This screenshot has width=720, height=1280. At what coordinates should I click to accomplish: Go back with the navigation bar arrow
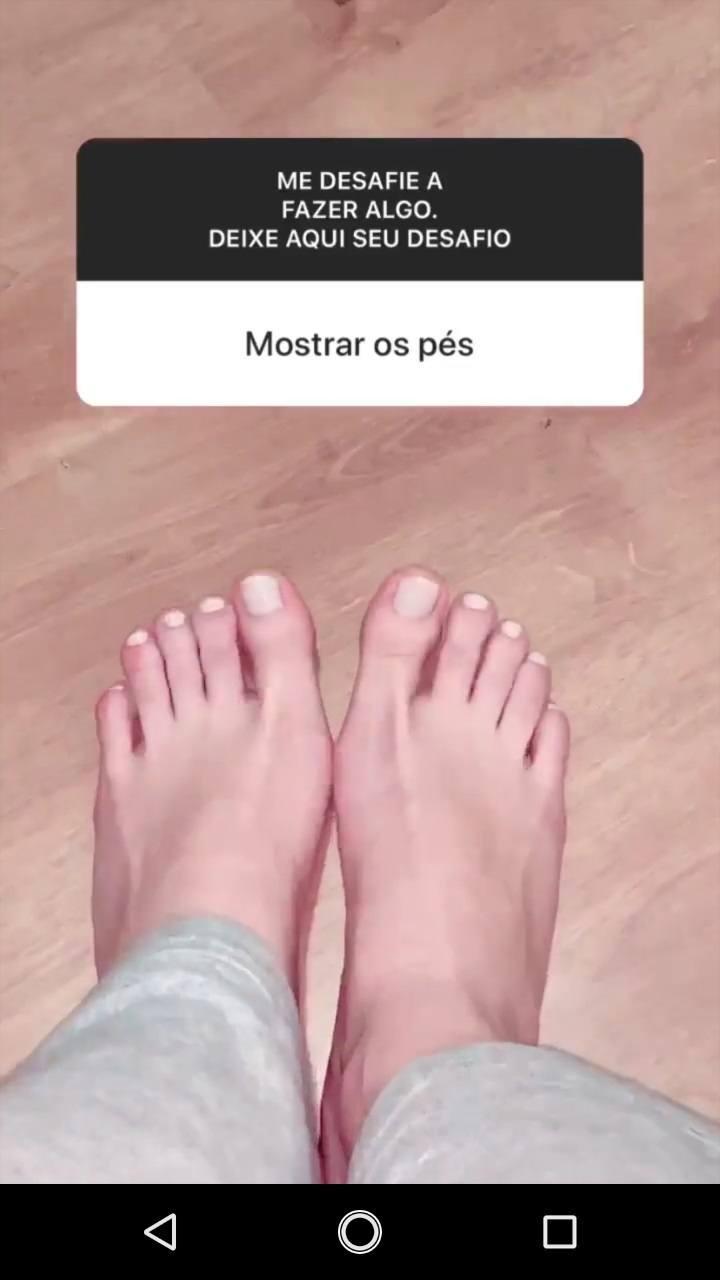(161, 1232)
